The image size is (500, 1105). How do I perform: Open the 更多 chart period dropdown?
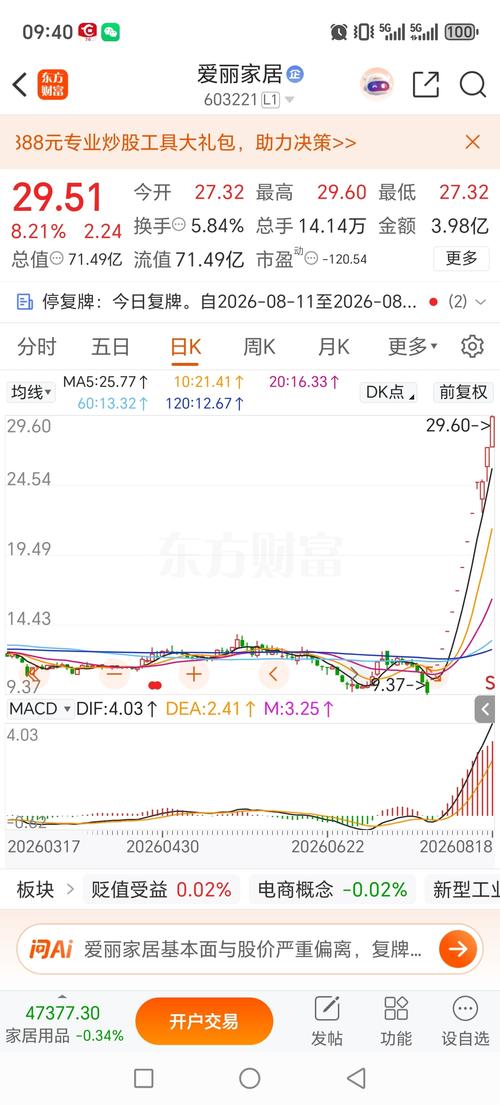(413, 347)
